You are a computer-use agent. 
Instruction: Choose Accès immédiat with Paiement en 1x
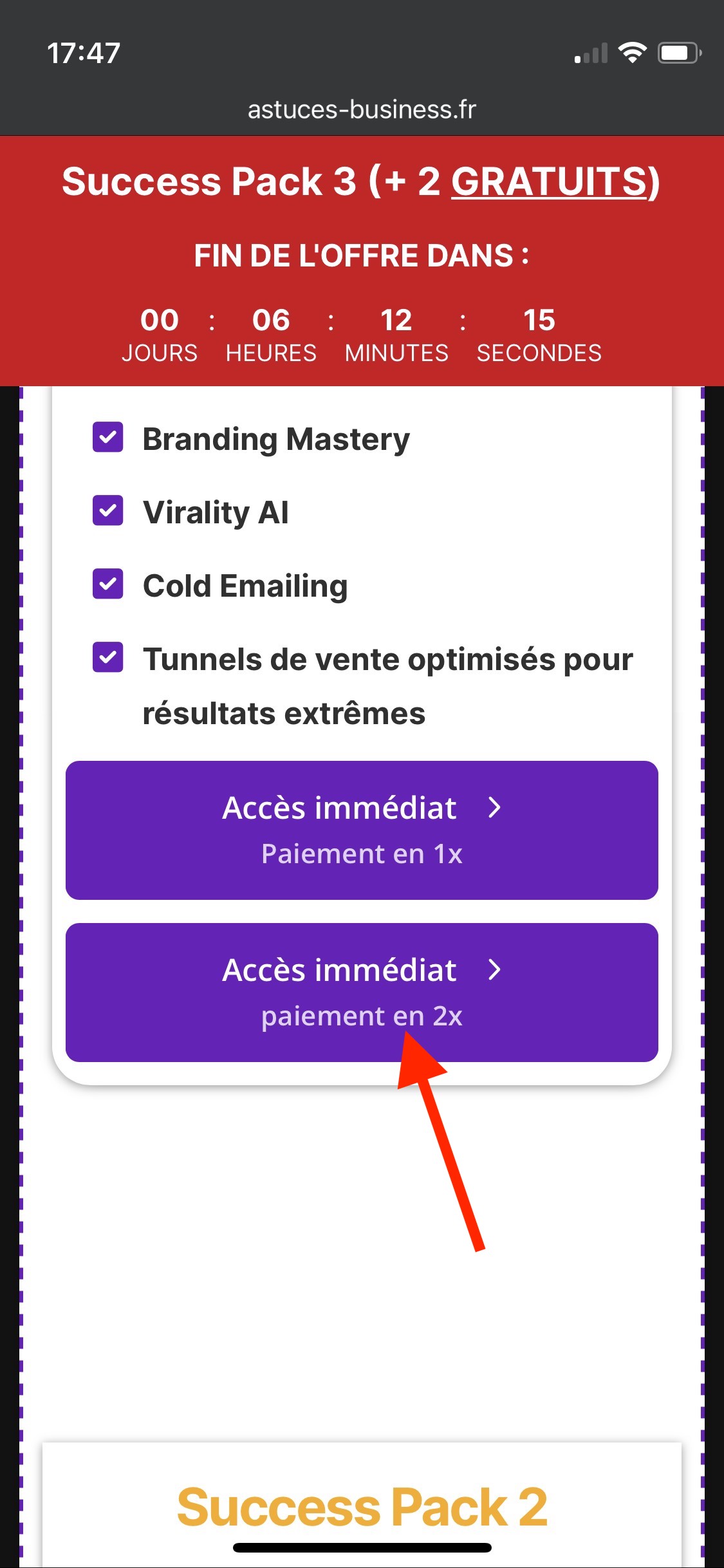click(x=362, y=830)
